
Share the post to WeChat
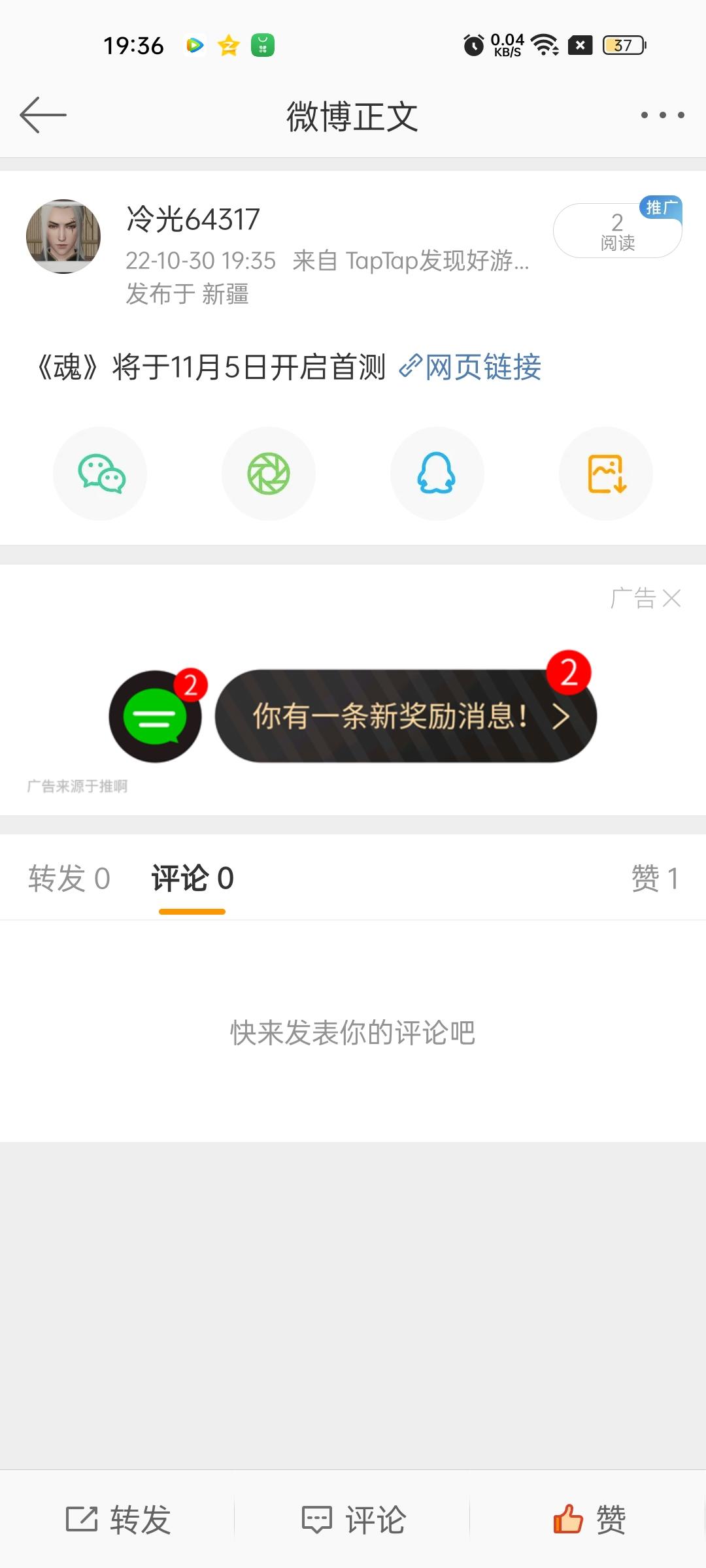pyautogui.click(x=100, y=474)
